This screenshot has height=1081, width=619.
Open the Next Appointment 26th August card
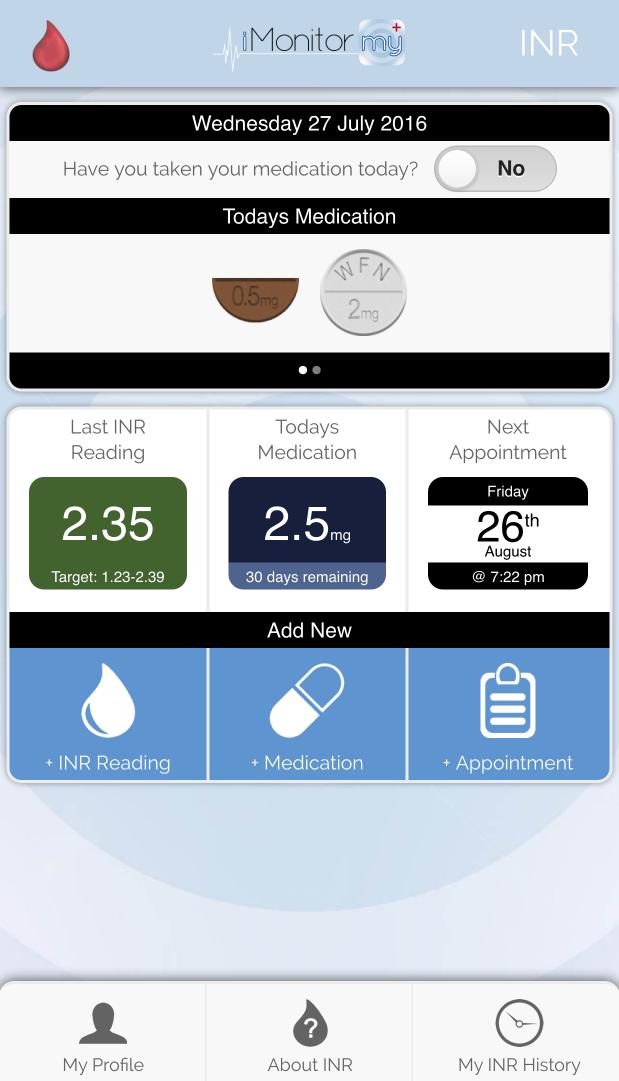(508, 532)
